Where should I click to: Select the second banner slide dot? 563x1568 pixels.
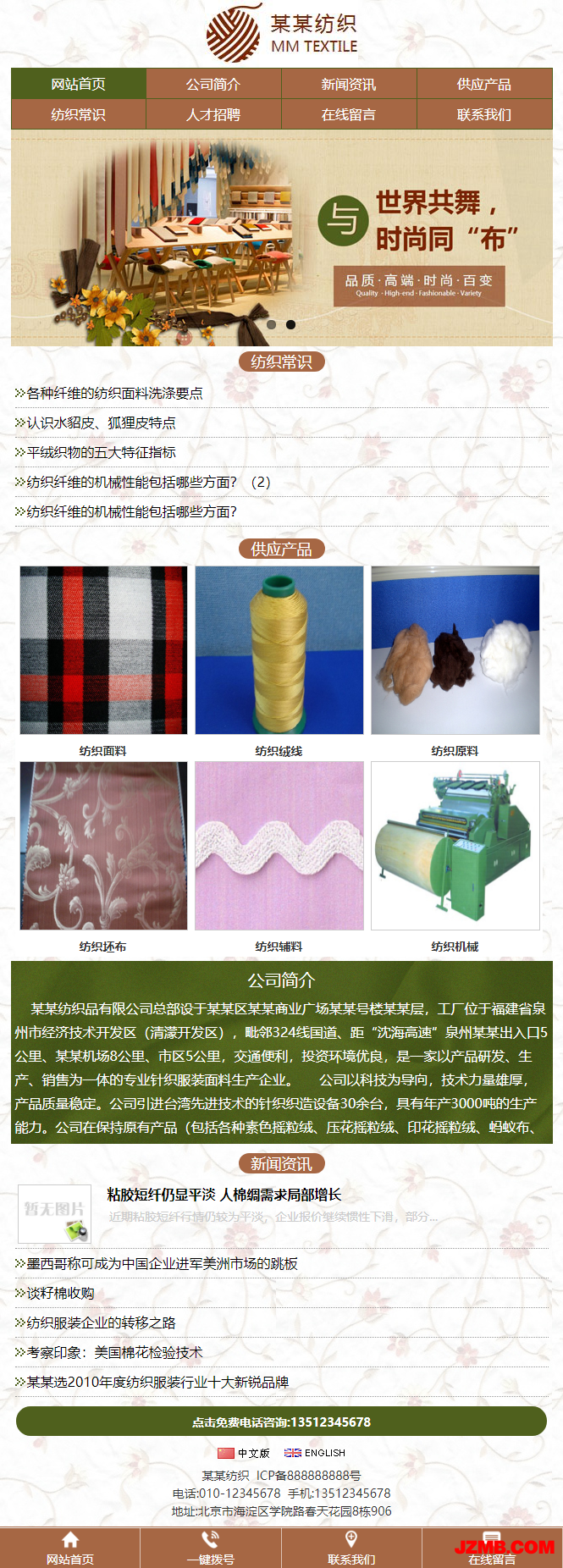click(290, 324)
